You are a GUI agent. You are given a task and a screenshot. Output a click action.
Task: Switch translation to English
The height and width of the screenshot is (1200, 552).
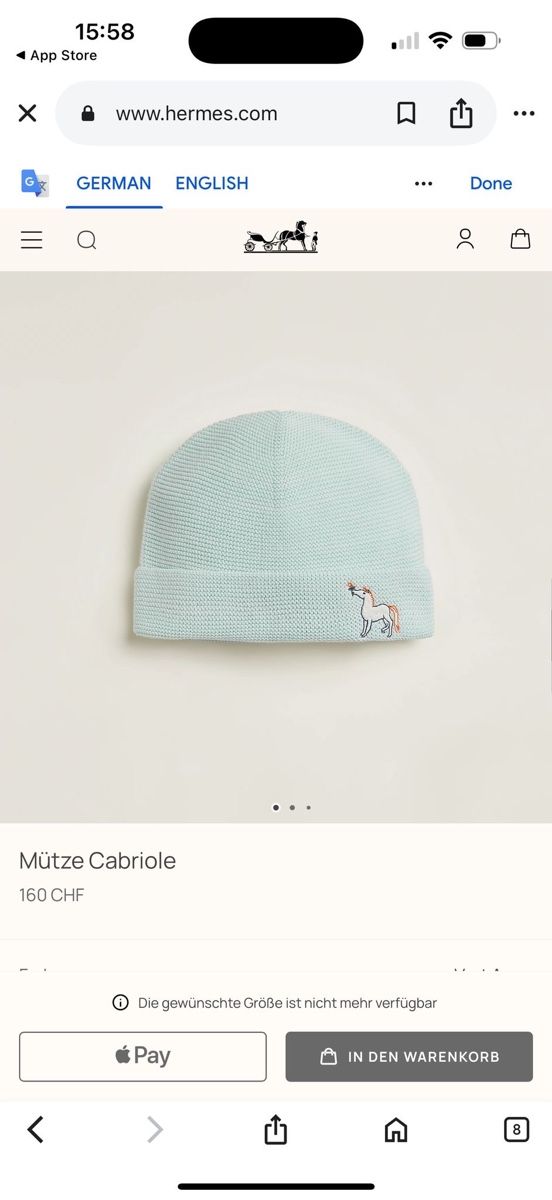point(212,183)
